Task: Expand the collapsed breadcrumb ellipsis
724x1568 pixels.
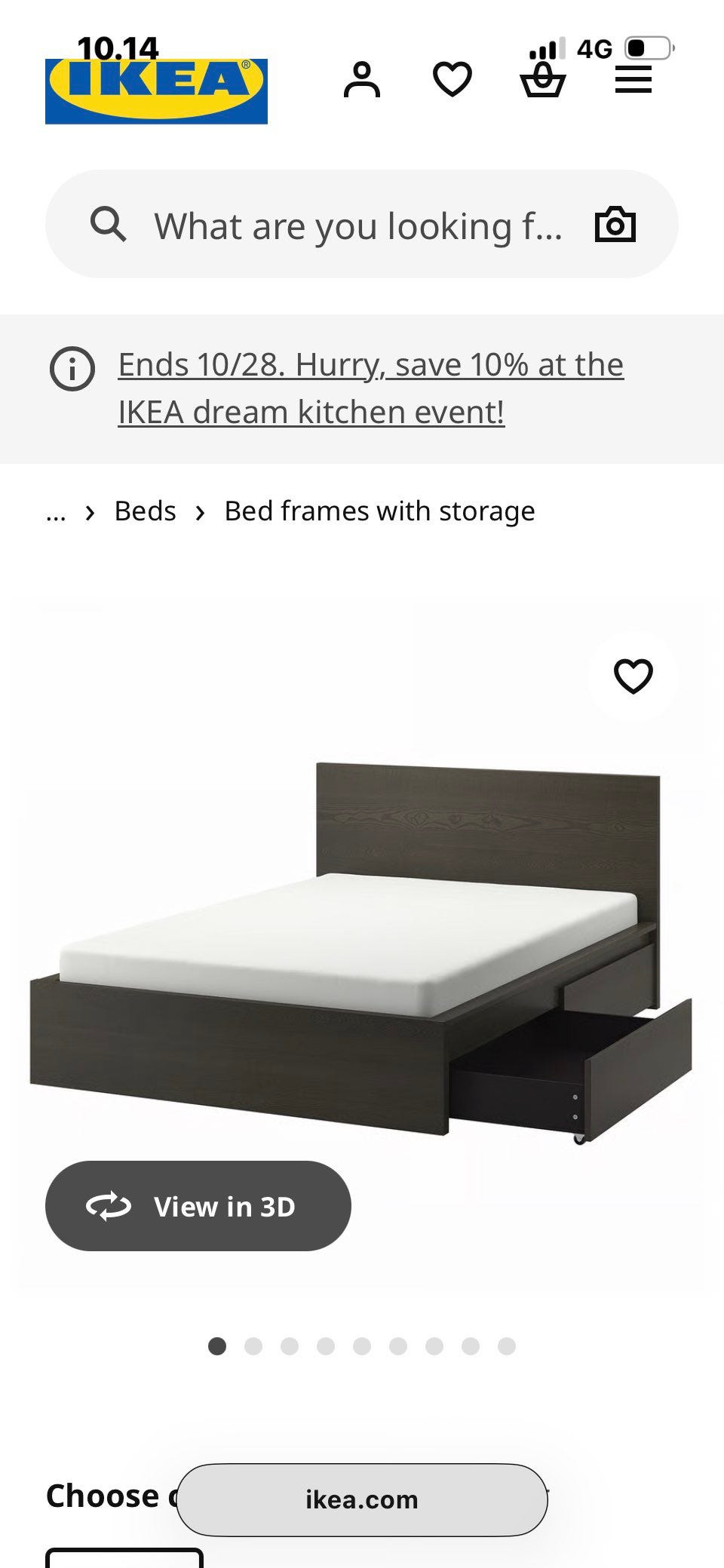Action: (x=56, y=513)
